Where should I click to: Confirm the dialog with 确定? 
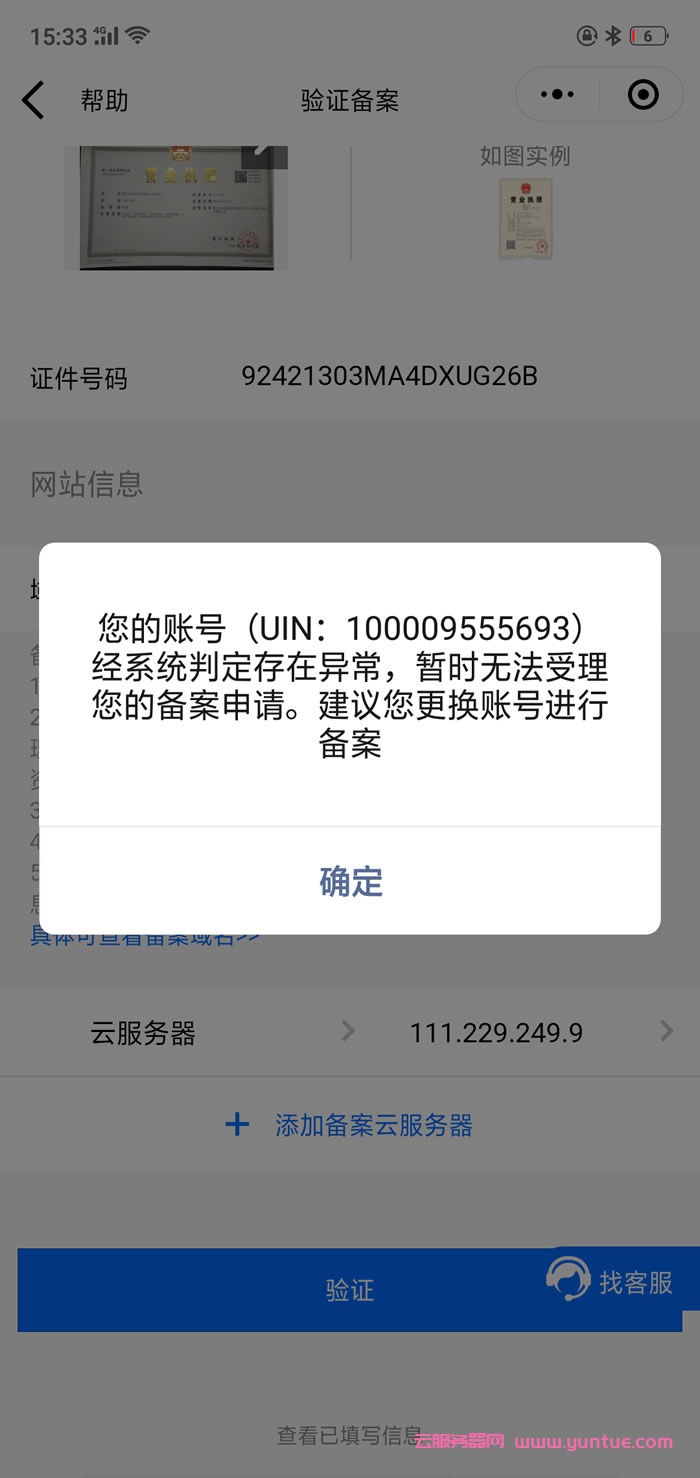350,881
